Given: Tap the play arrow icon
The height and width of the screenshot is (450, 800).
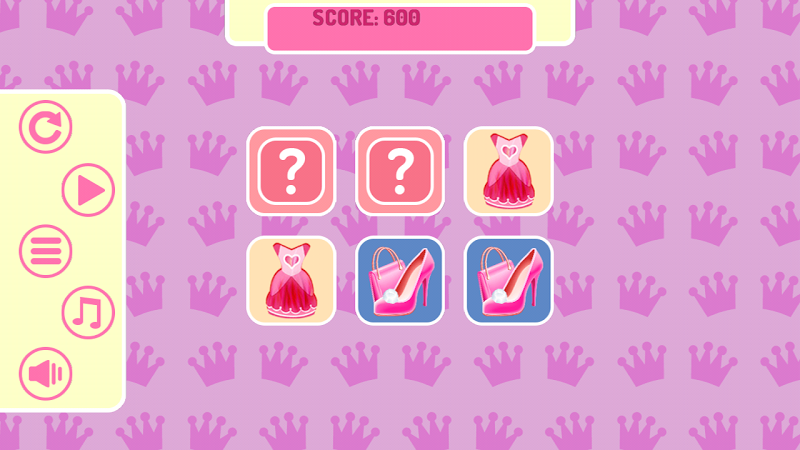Looking at the screenshot, I should tap(89, 189).
